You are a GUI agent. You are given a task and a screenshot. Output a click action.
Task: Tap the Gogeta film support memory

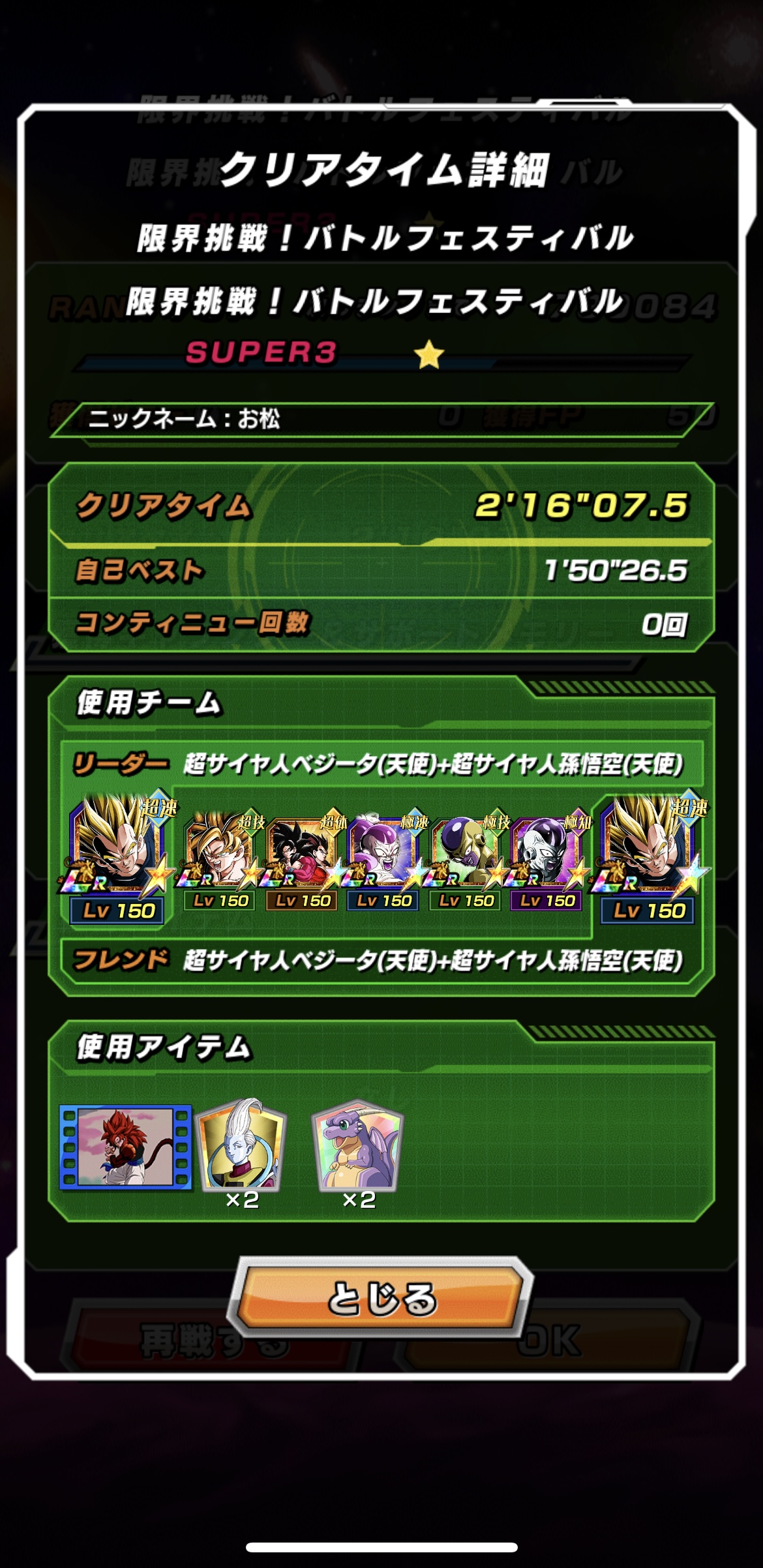[126, 1147]
